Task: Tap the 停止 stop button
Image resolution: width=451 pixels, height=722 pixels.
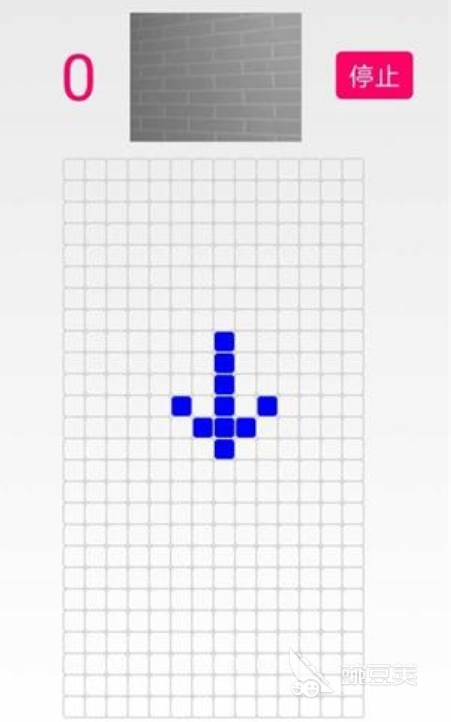Action: click(x=374, y=75)
